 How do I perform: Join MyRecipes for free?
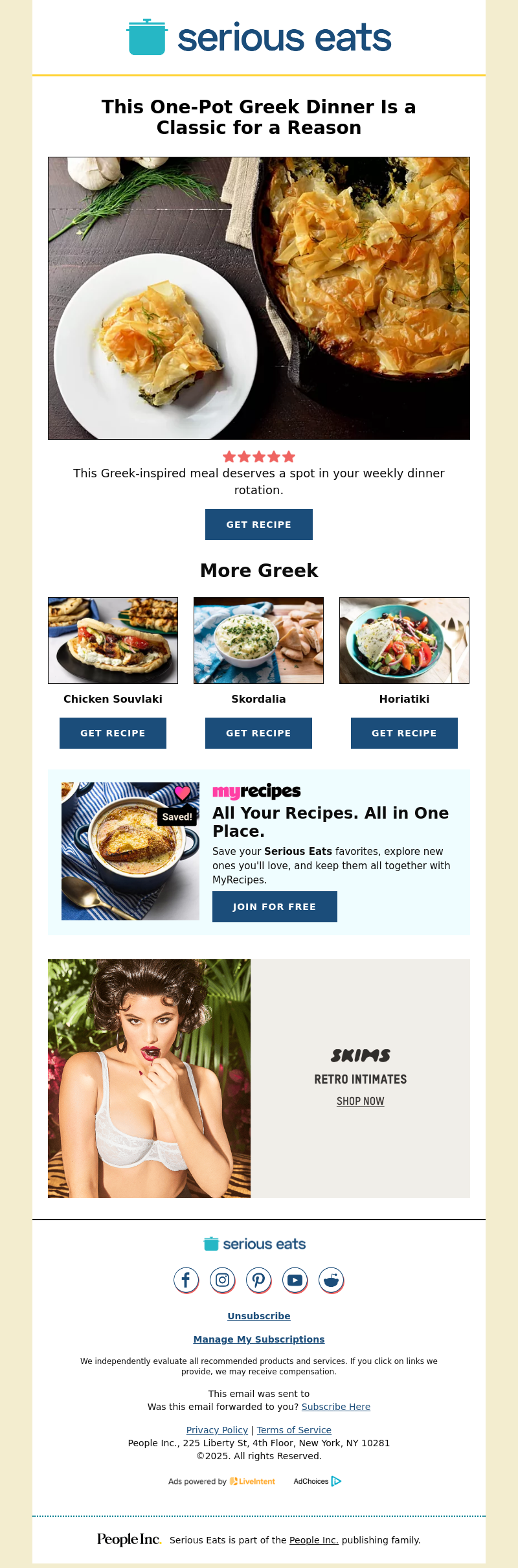point(275,907)
